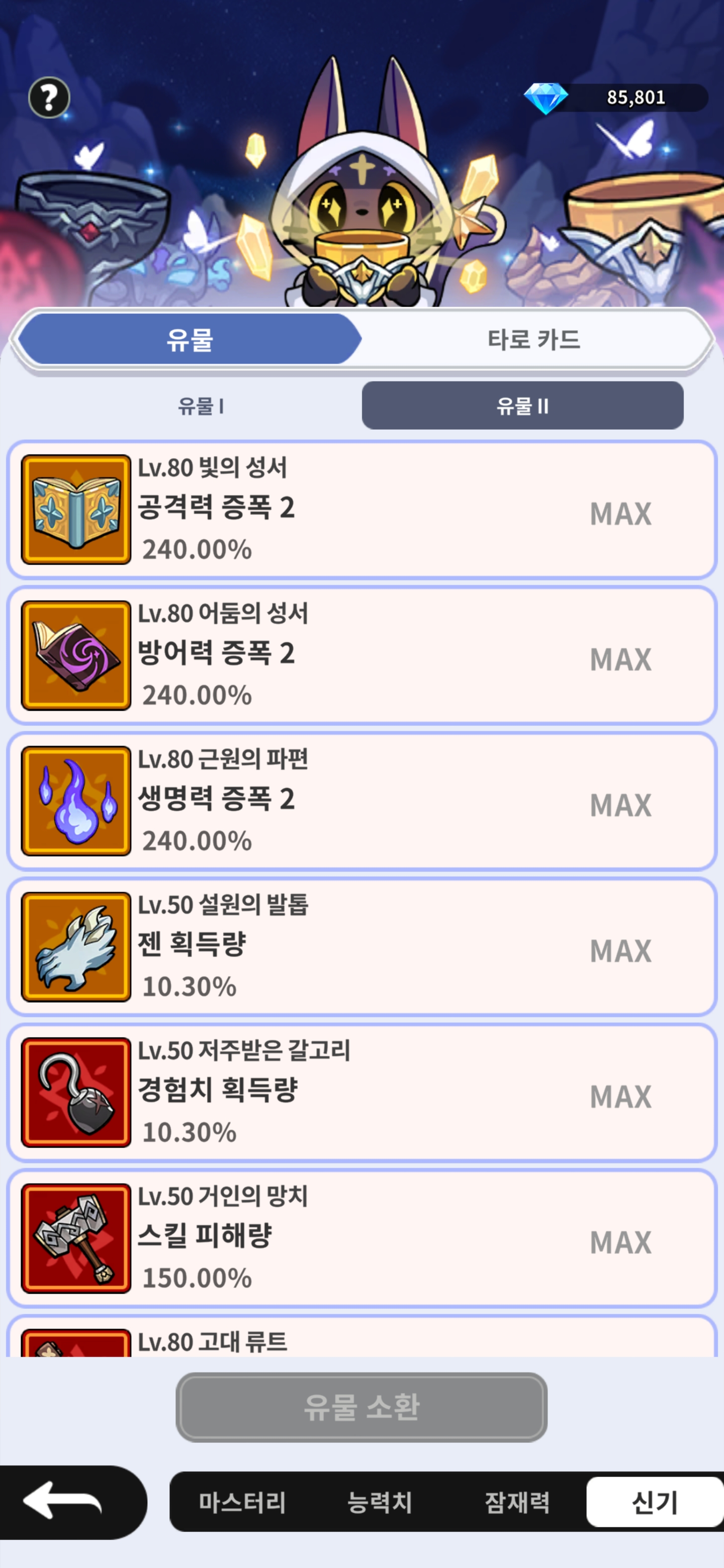Select the 유물 tab
Screen dimensions: 724x1568
[190, 340]
